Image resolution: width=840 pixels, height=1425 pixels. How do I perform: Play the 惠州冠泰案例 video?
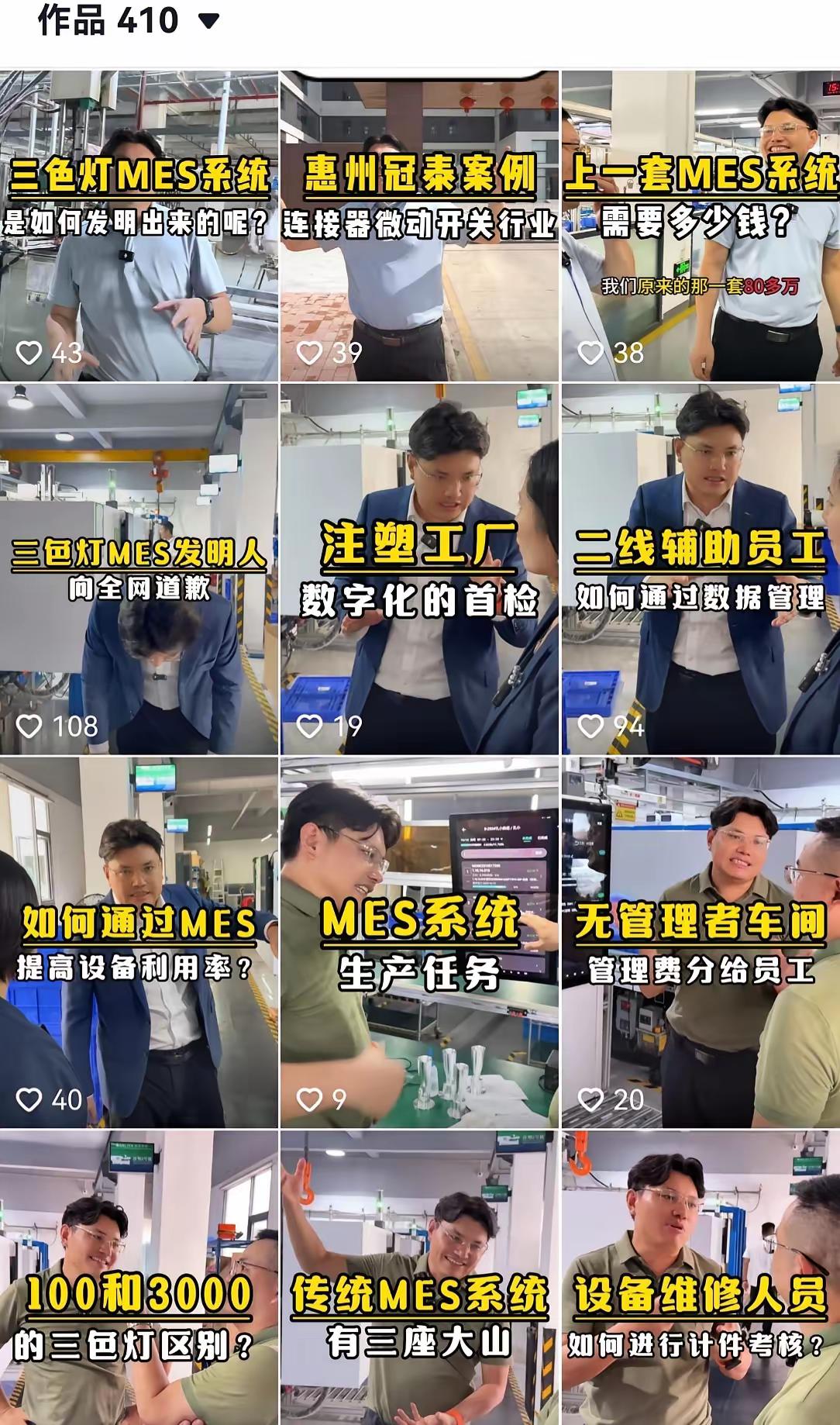419,226
